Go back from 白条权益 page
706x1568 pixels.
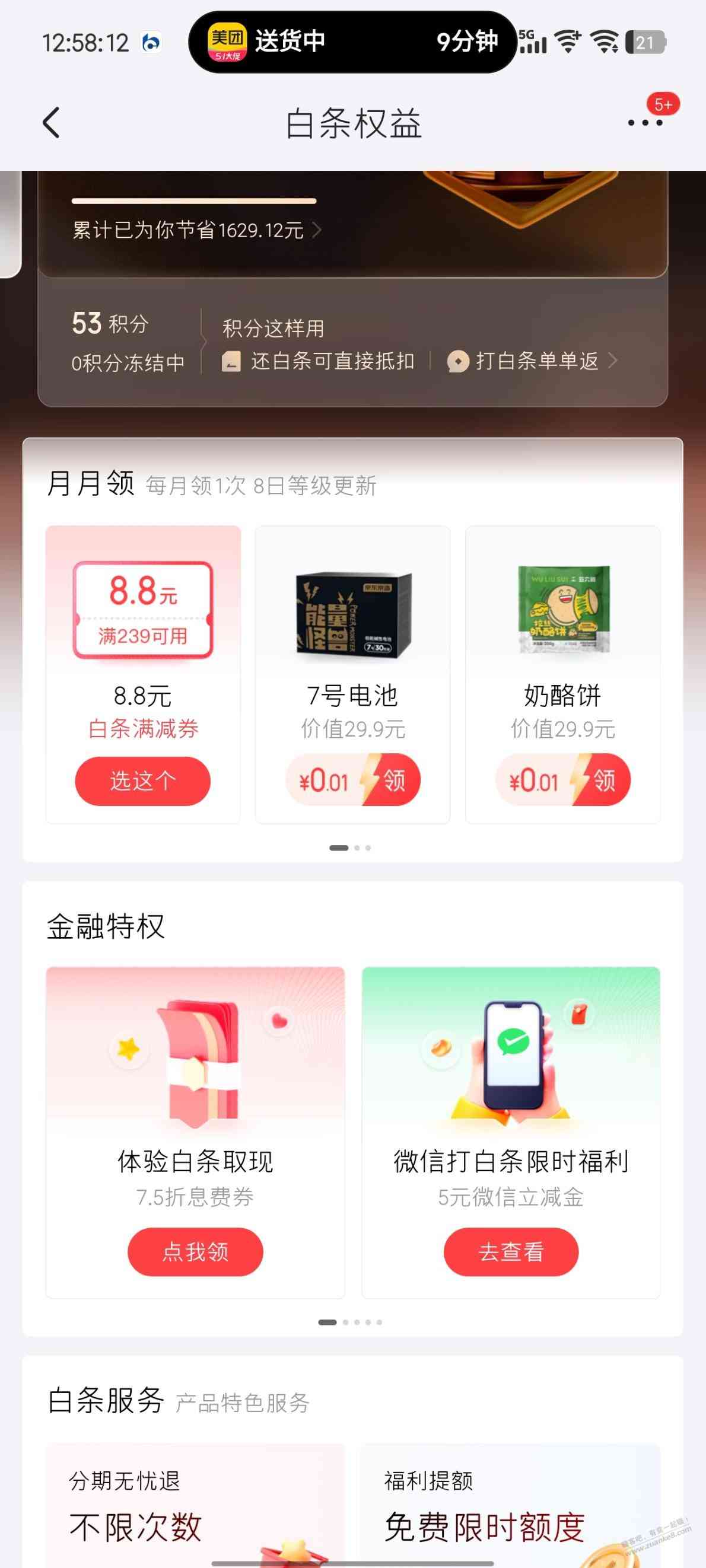point(51,123)
